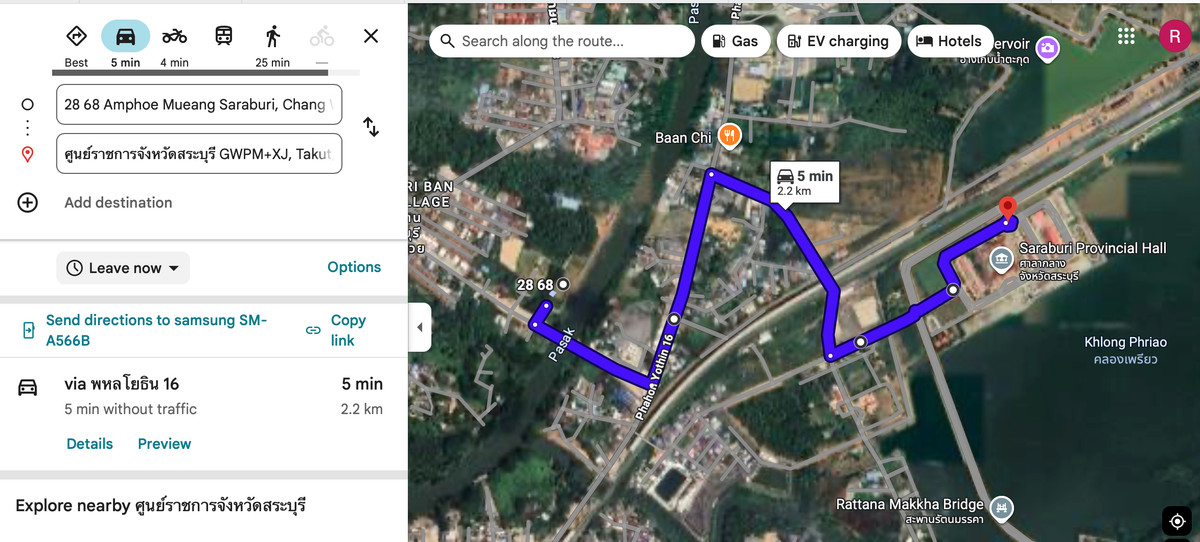
Task: Edit the destination field
Action: point(199,154)
